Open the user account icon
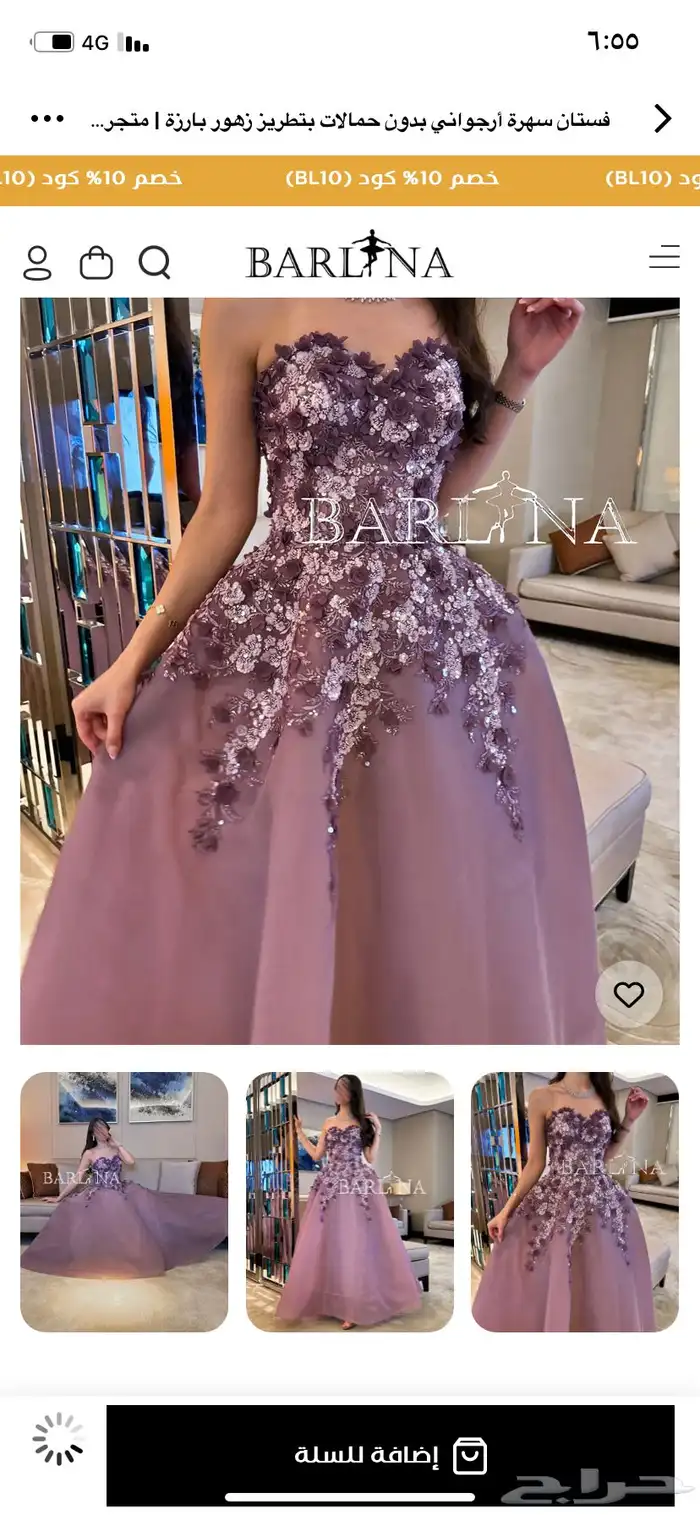The width and height of the screenshot is (700, 1515). (x=37, y=262)
